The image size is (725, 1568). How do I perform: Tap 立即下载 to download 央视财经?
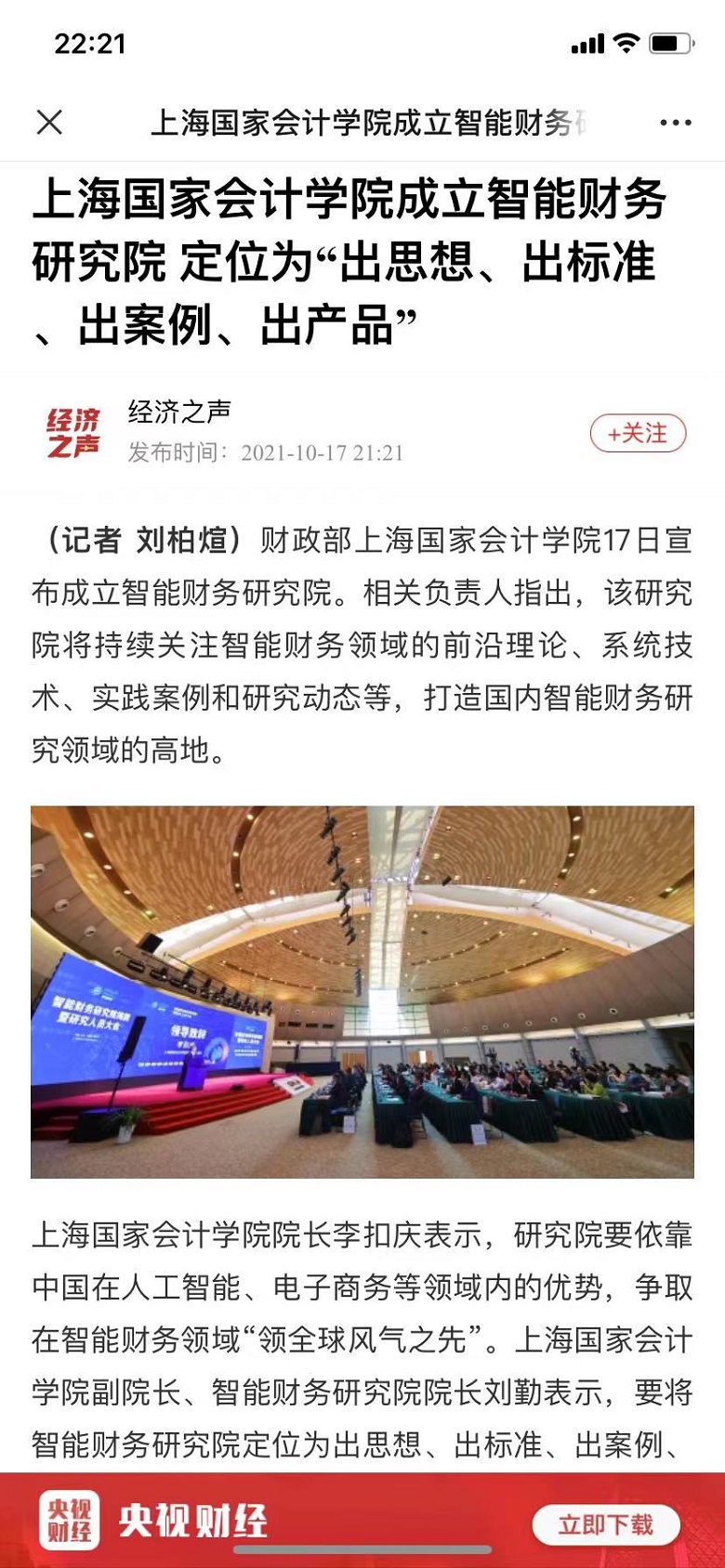606,1524
